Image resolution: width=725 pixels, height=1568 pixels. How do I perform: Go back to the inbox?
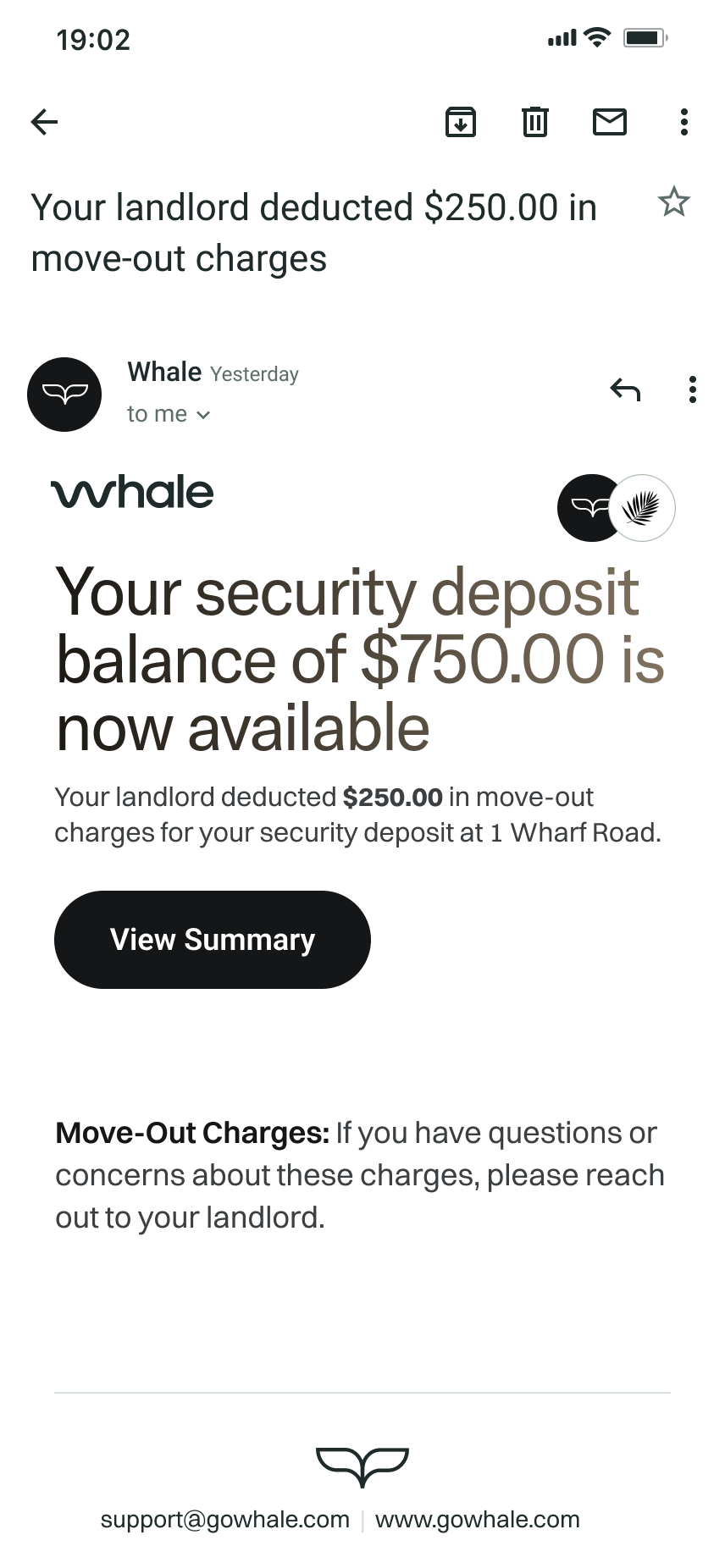click(44, 122)
